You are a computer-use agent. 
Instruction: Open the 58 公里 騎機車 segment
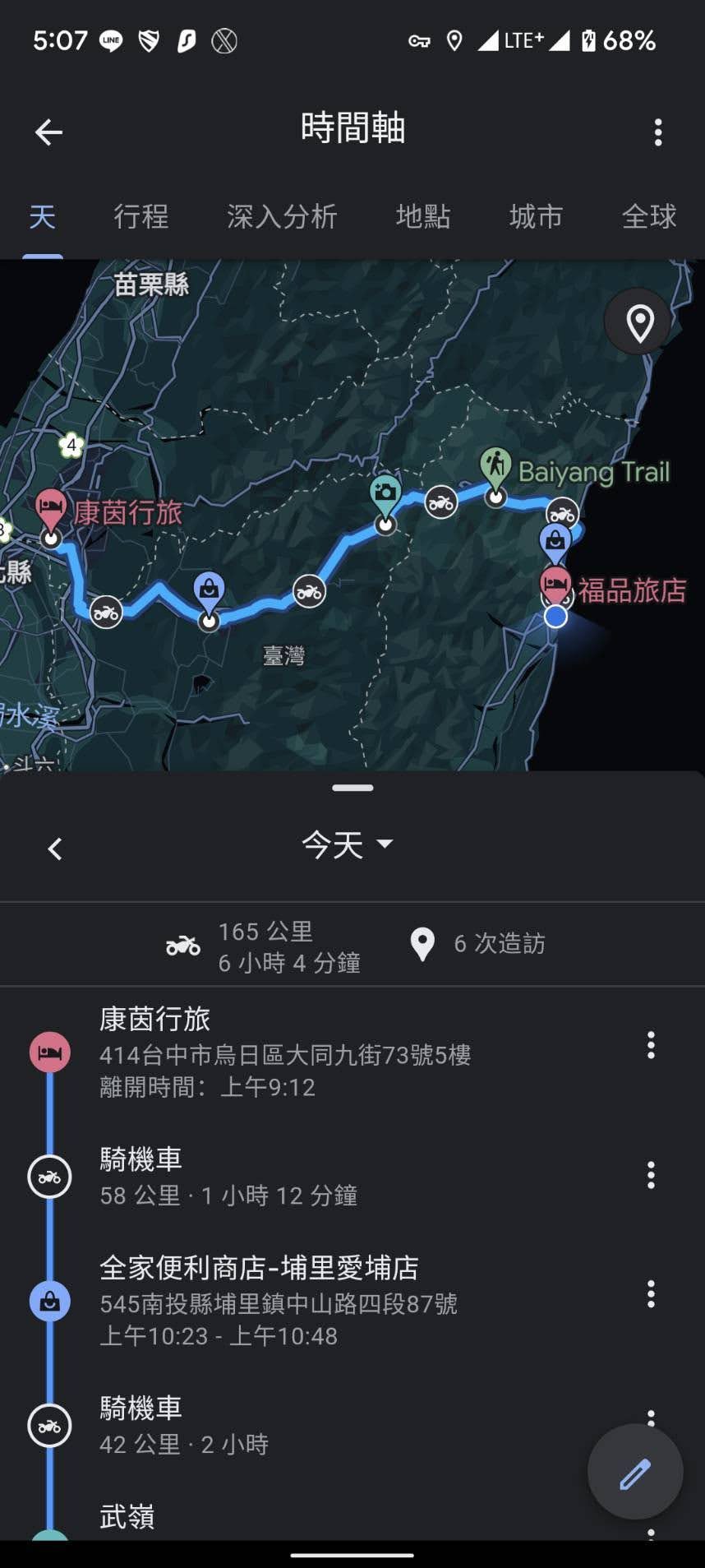coord(228,1177)
